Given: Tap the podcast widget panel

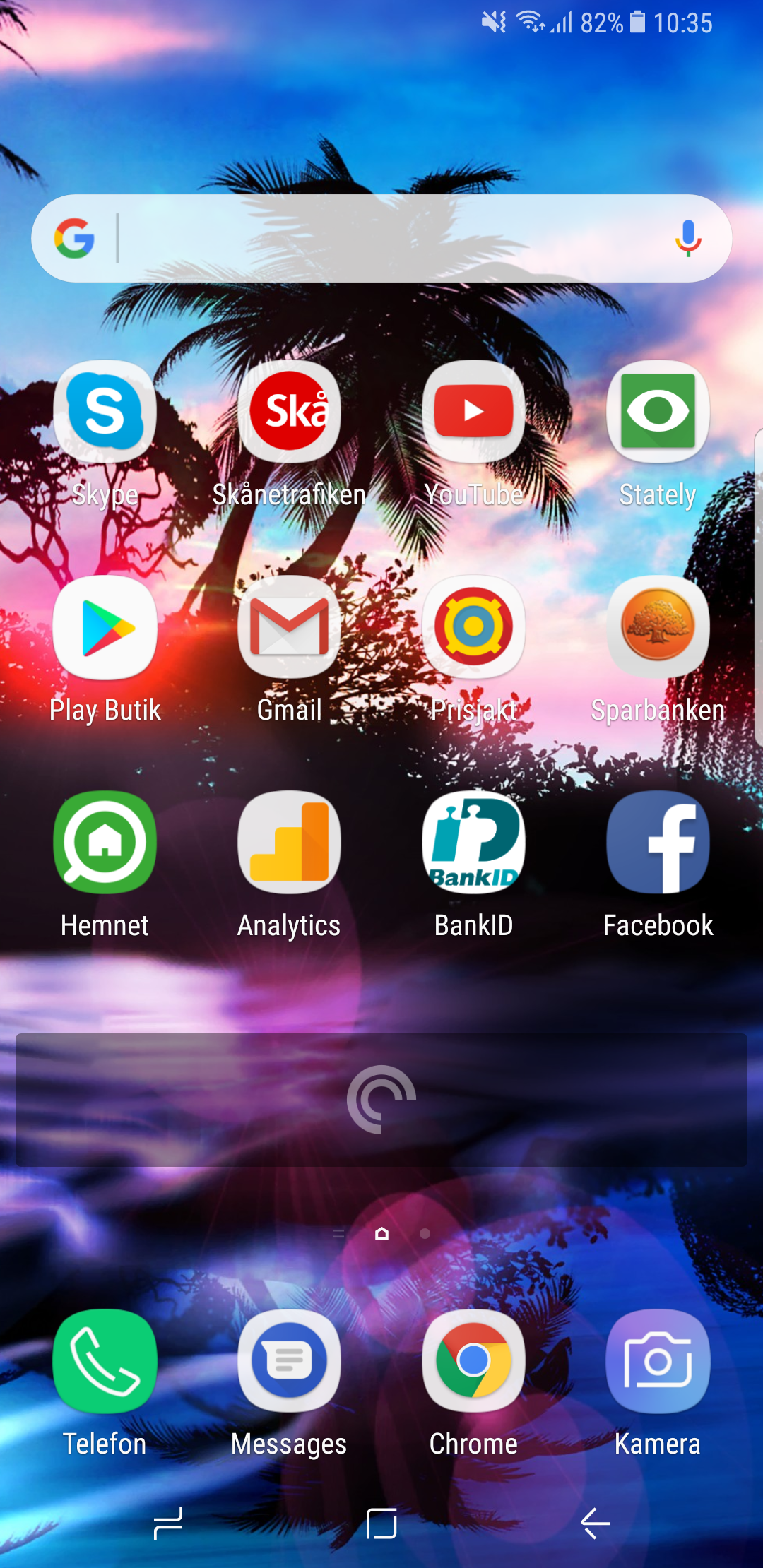Looking at the screenshot, I should (x=381, y=1100).
